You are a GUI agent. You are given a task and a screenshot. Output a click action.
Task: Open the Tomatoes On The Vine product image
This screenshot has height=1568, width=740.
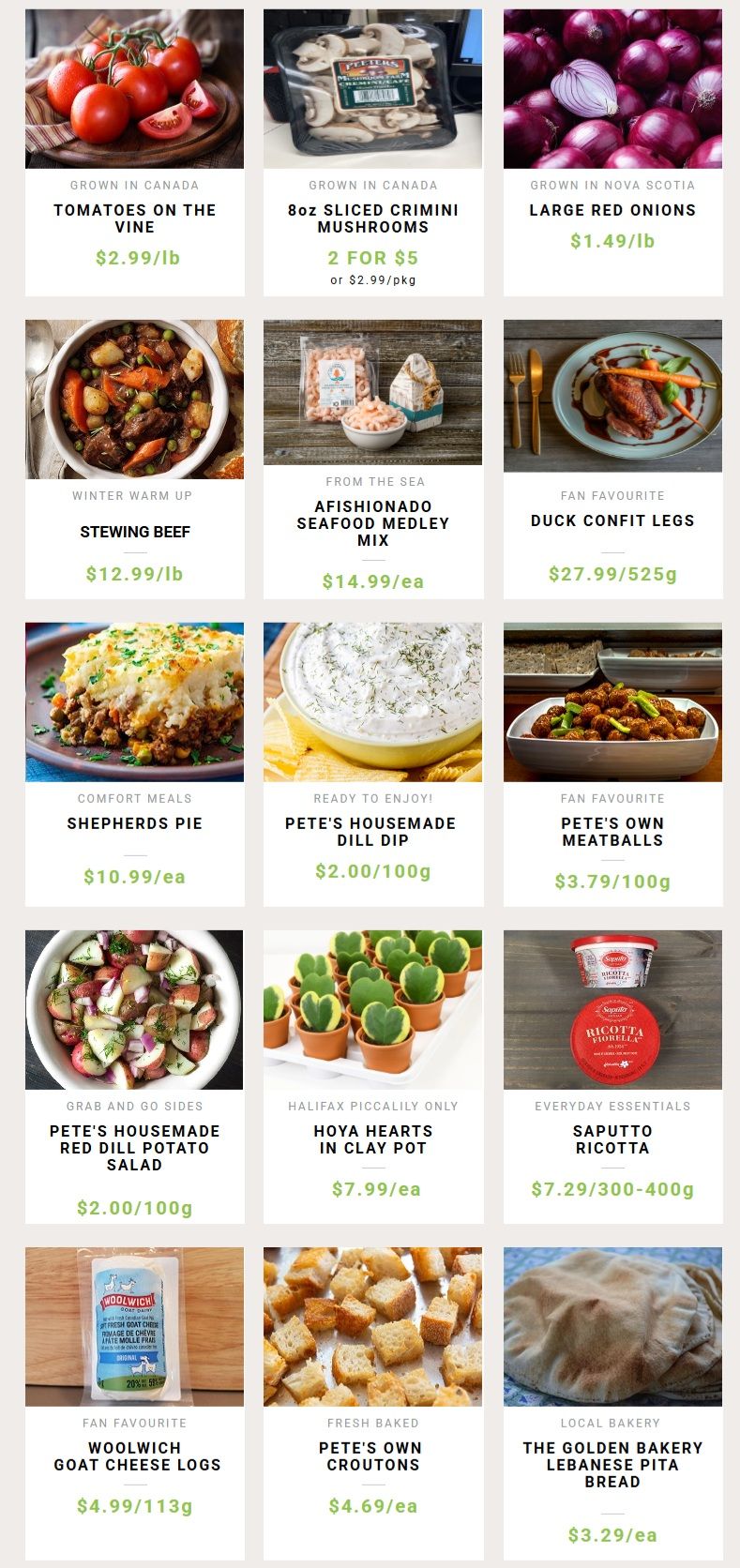(x=134, y=88)
